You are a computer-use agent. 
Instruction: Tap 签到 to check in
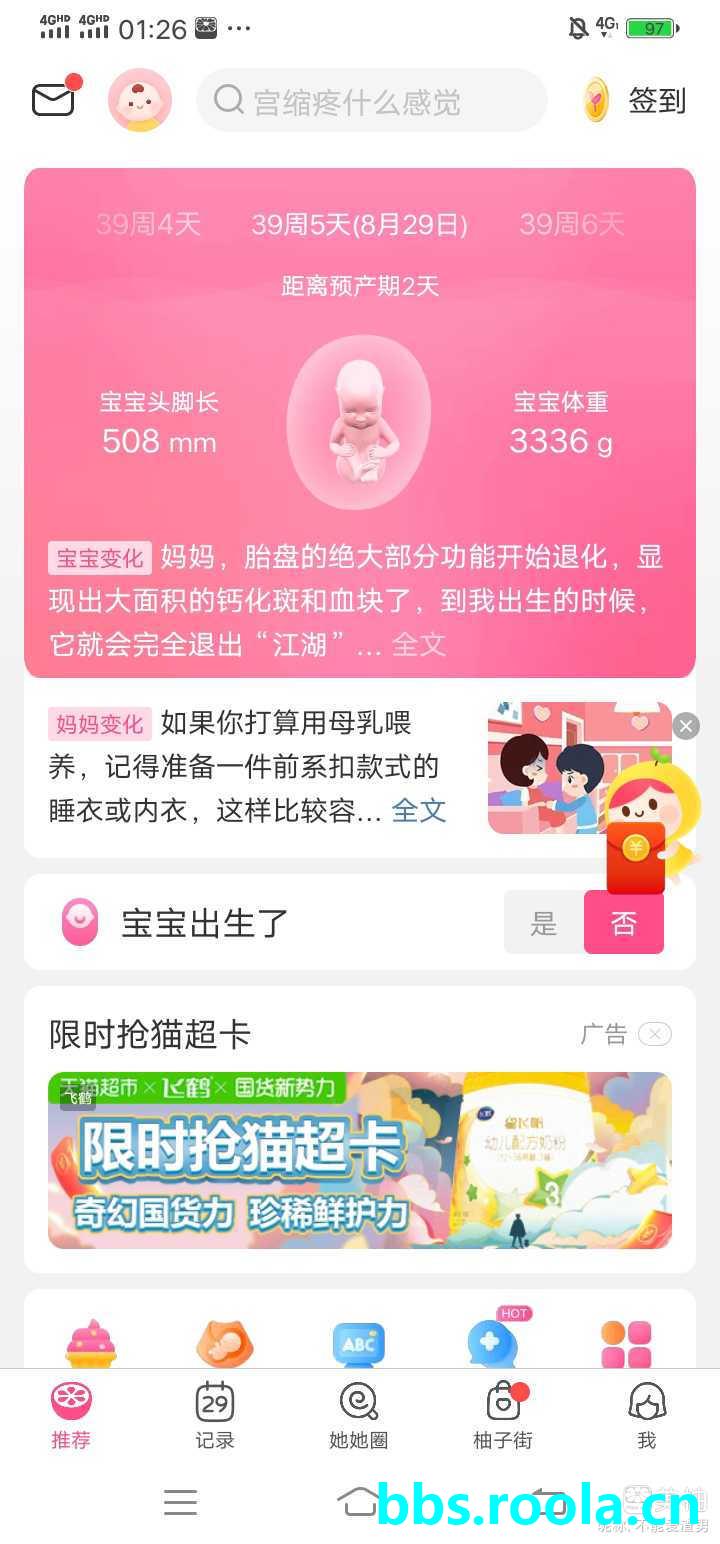pos(636,100)
